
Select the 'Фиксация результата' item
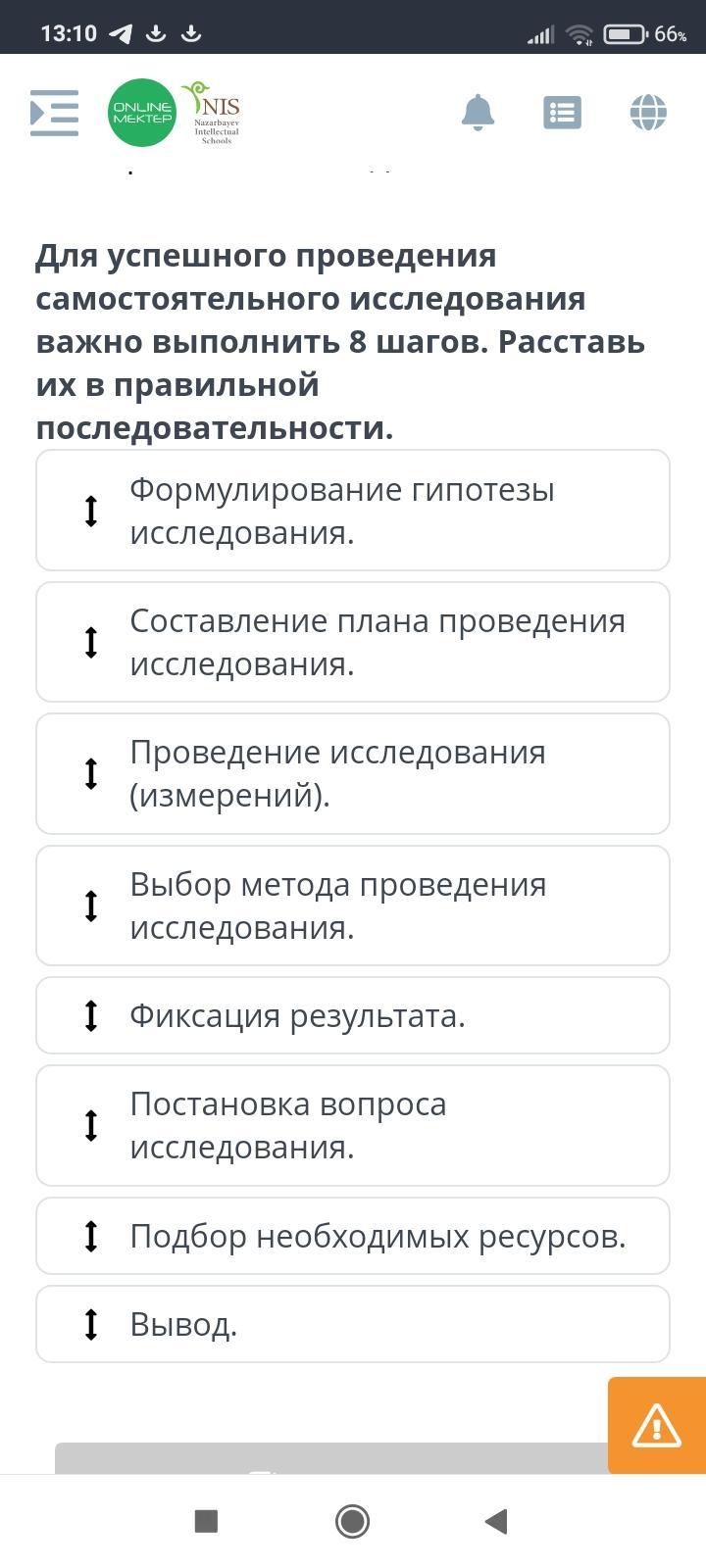coord(353,1015)
